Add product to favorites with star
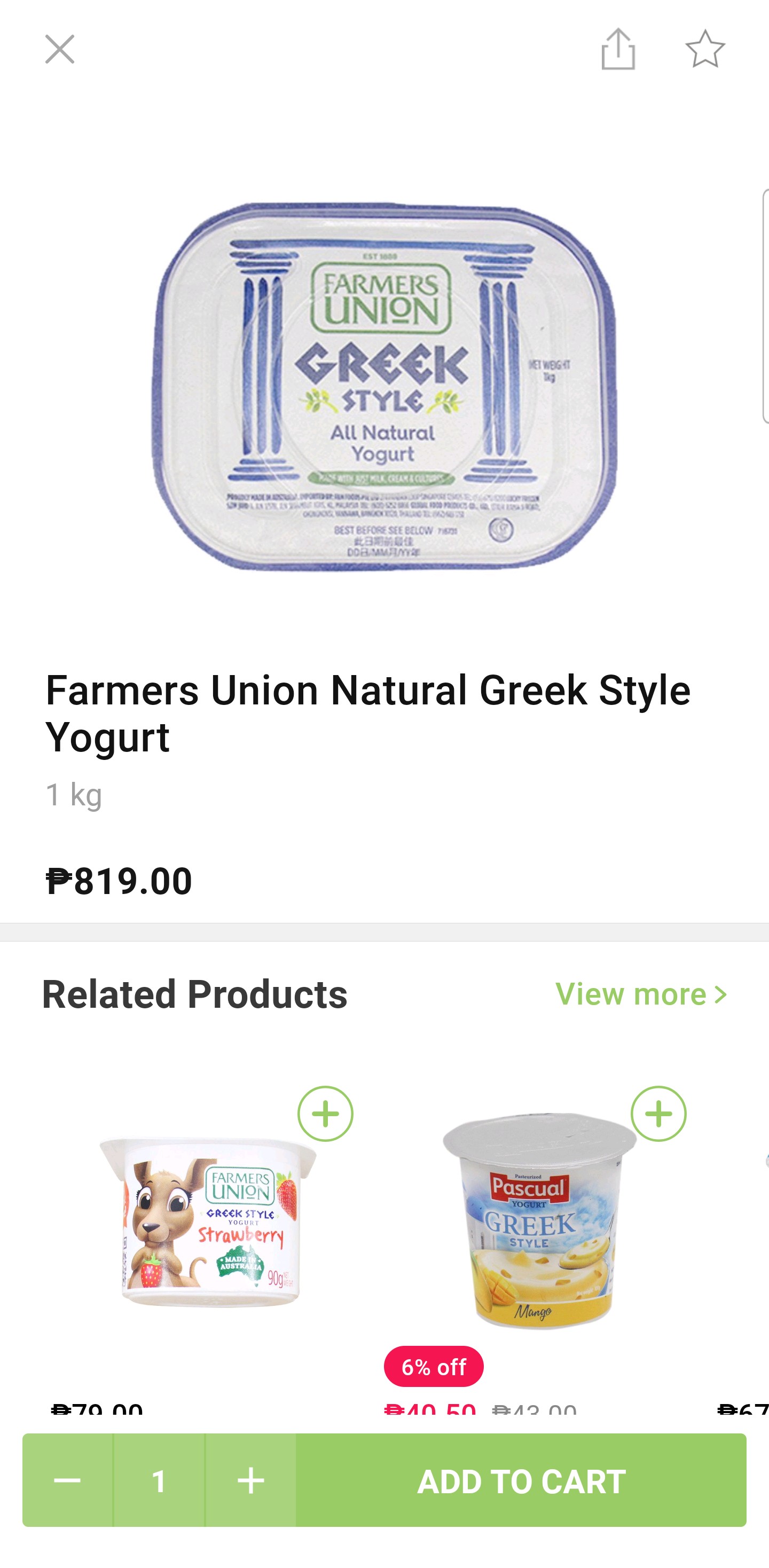 (x=705, y=49)
